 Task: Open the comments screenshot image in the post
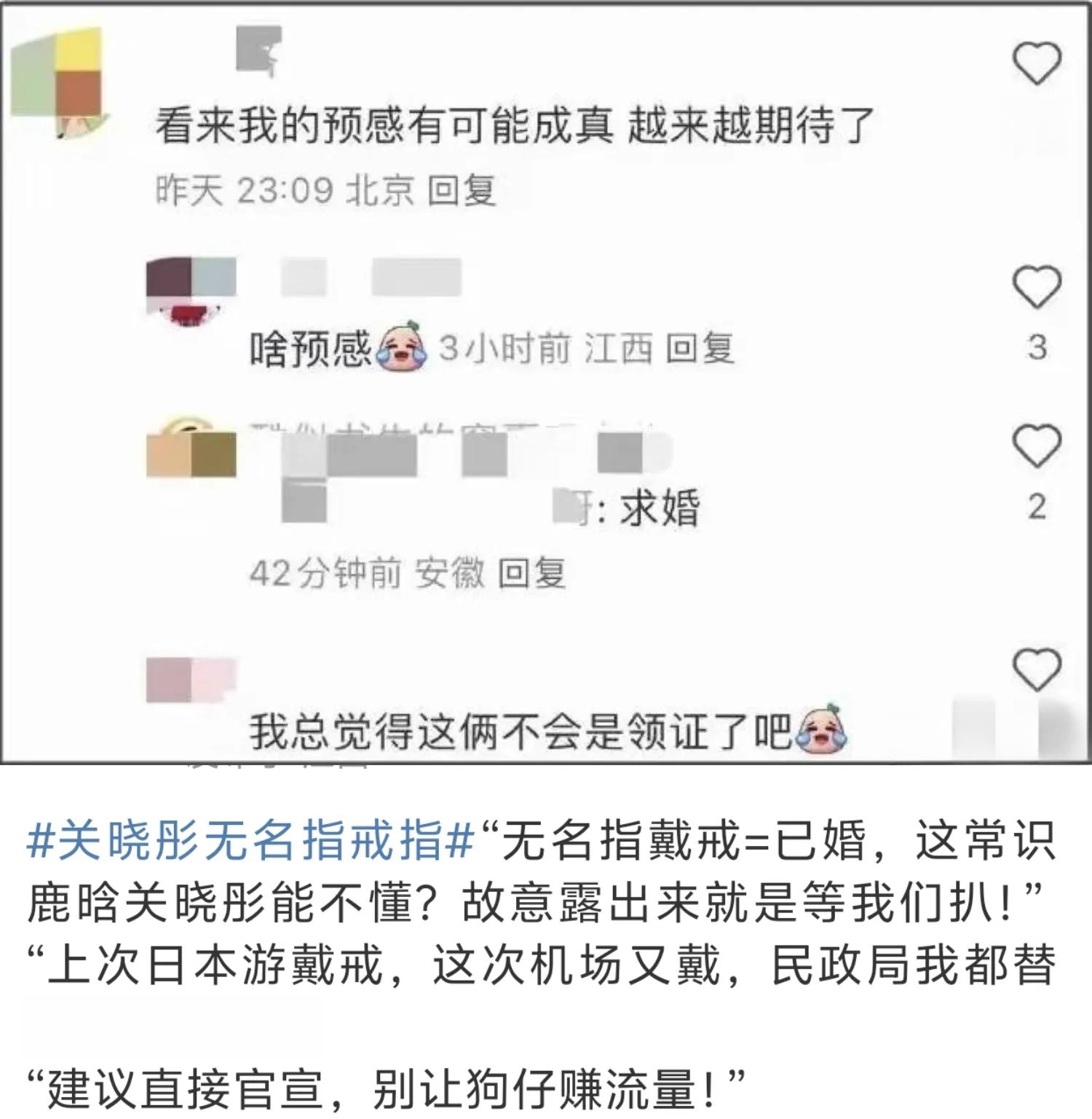click(x=546, y=382)
